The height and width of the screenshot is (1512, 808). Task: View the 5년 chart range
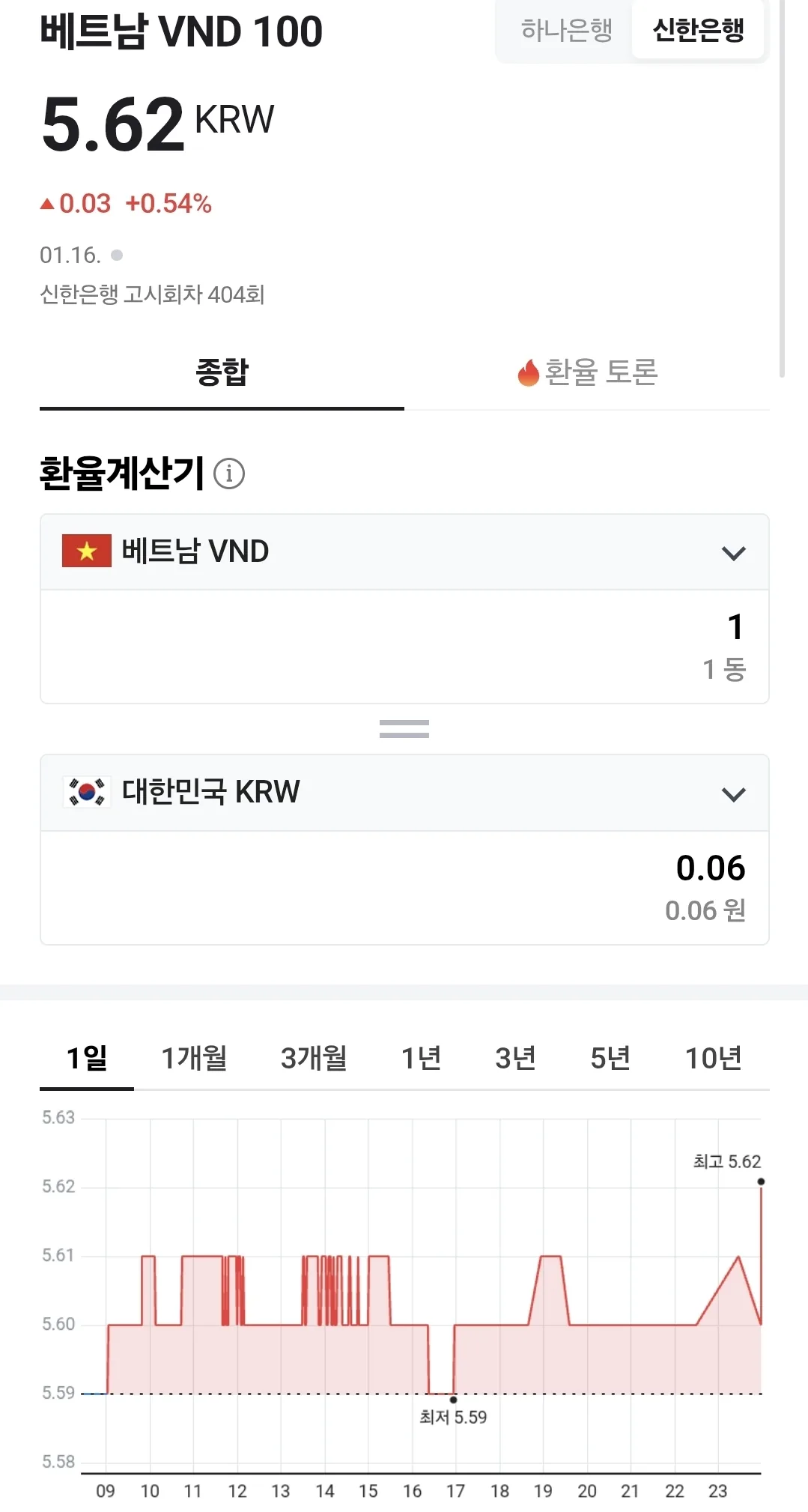(610, 1058)
